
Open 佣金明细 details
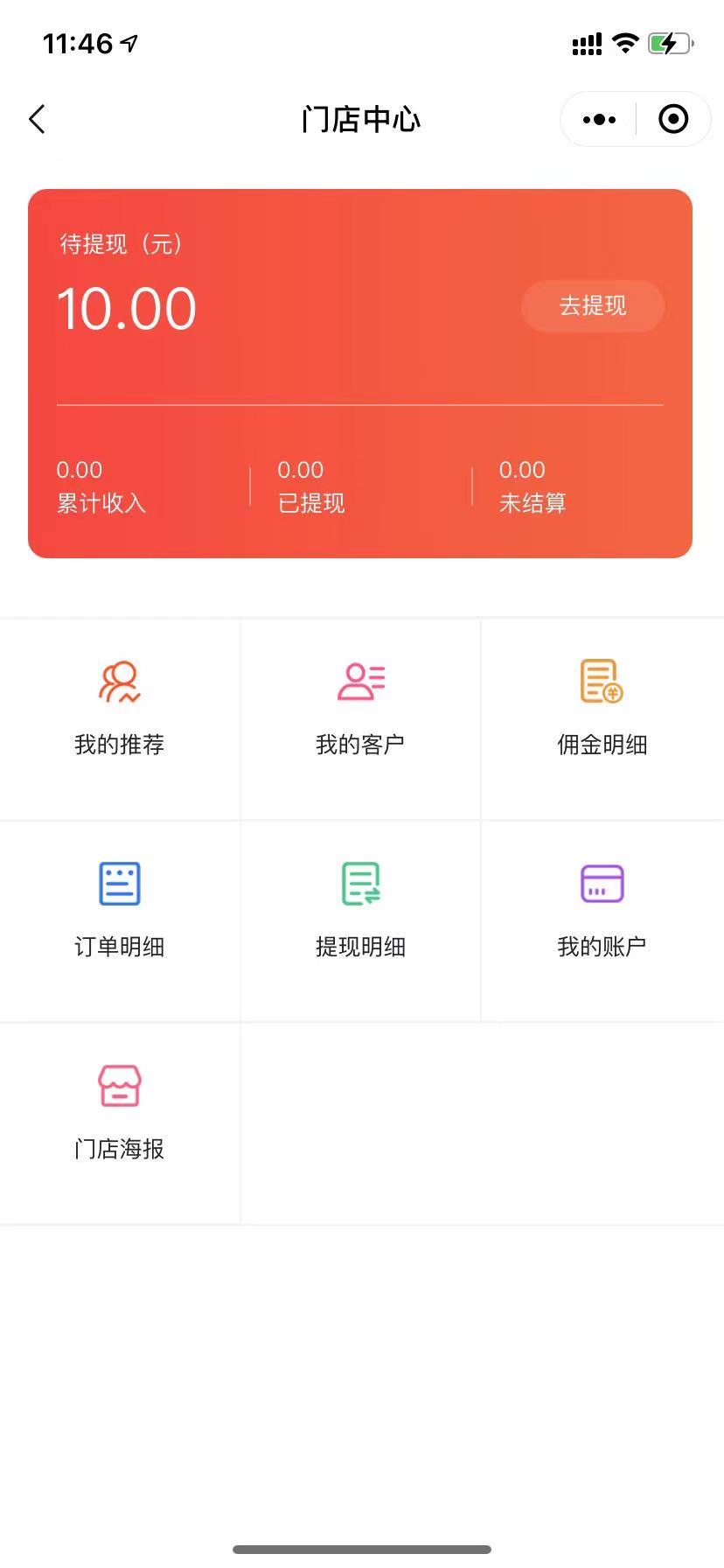click(x=602, y=719)
